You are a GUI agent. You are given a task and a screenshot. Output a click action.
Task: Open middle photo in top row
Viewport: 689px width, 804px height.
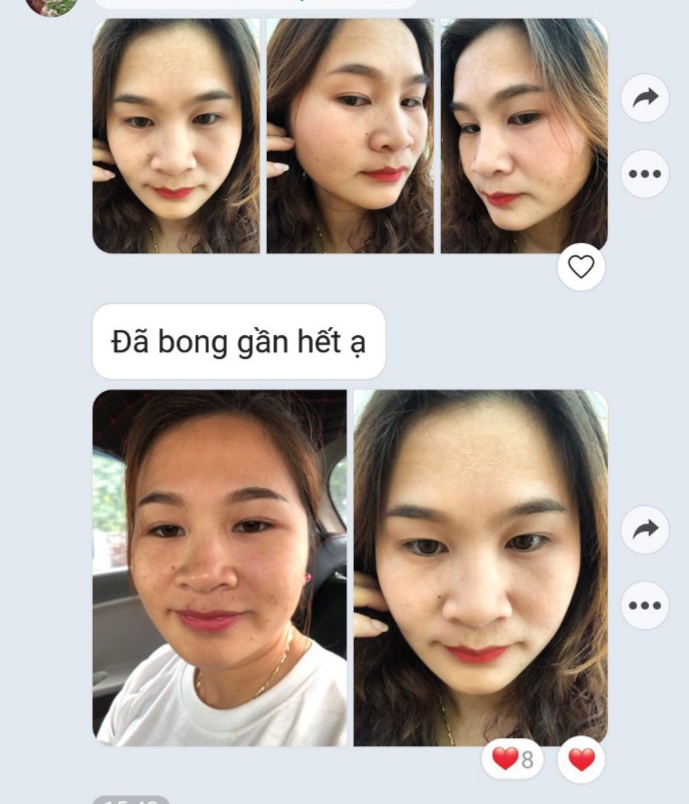pyautogui.click(x=350, y=135)
